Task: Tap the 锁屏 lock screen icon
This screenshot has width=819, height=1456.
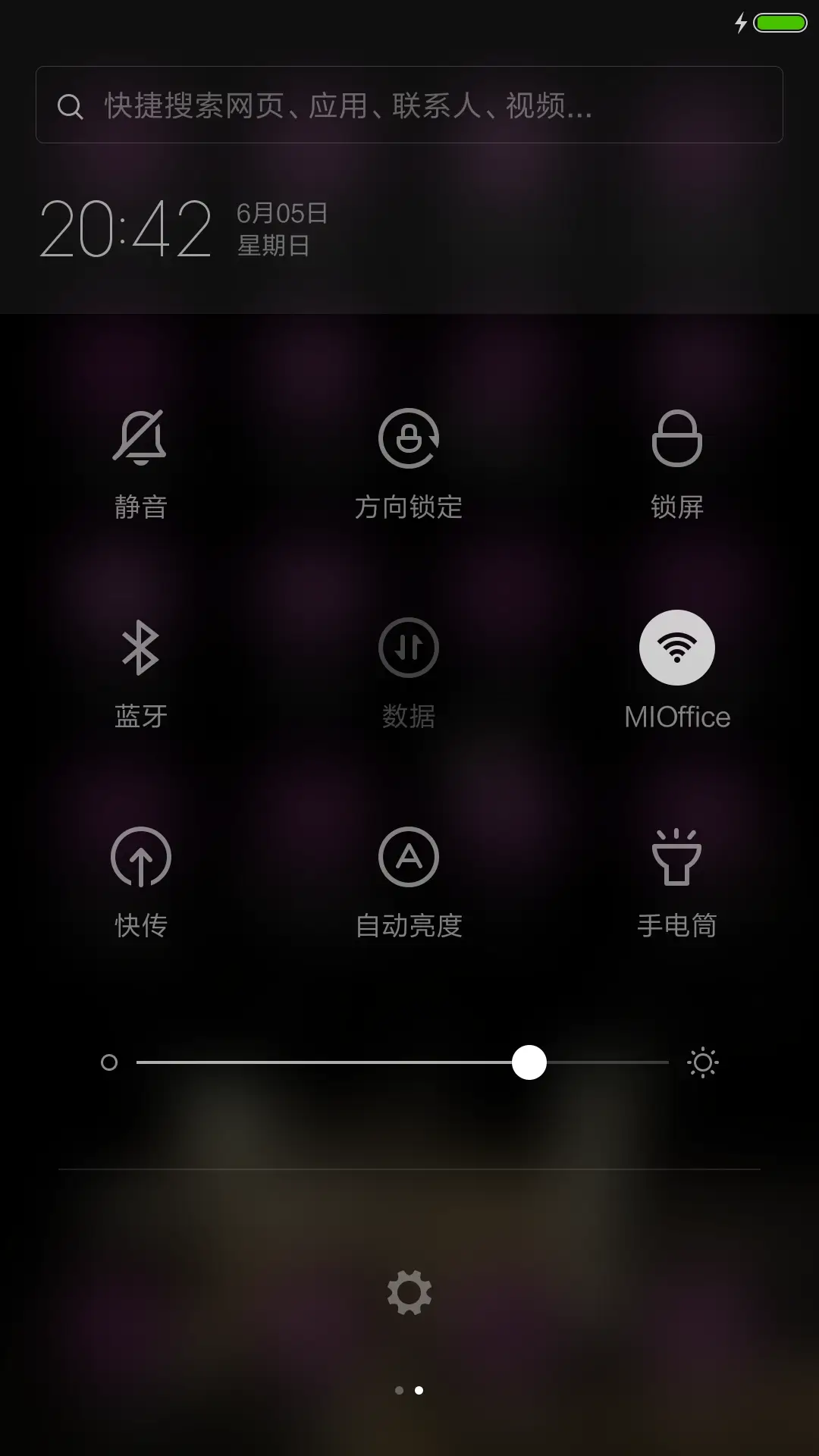Action: point(677,440)
